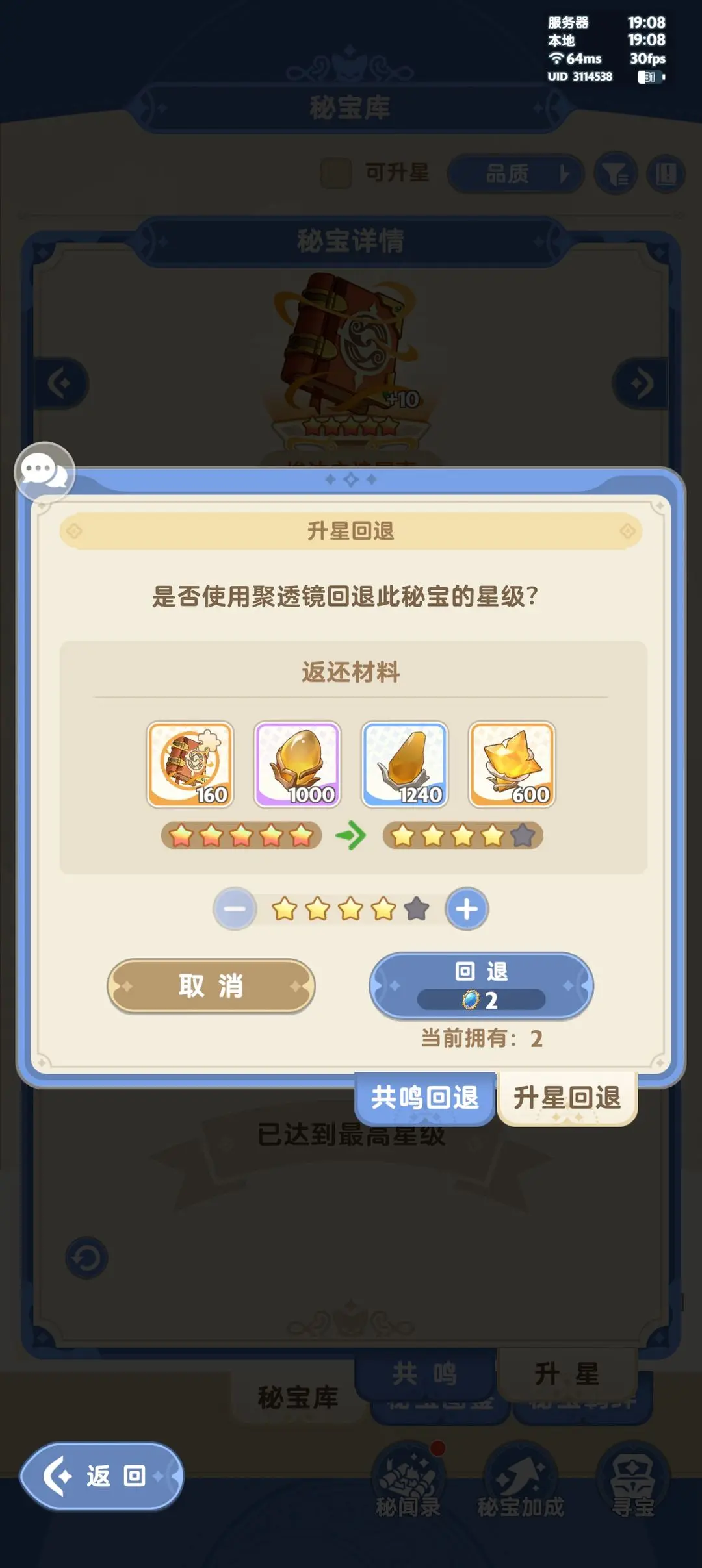
Task: Click the minus to lower target star level
Action: pos(235,909)
